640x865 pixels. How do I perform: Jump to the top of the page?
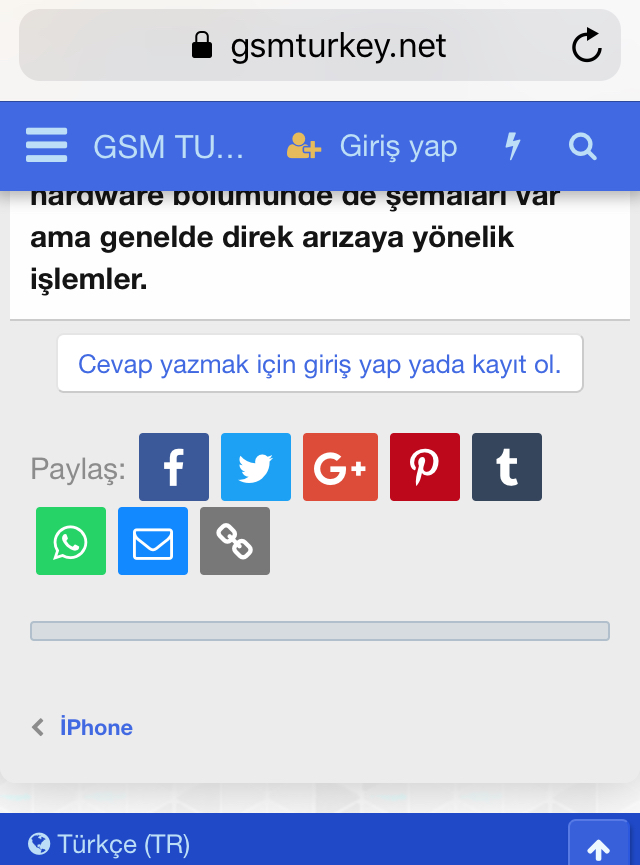[598, 848]
